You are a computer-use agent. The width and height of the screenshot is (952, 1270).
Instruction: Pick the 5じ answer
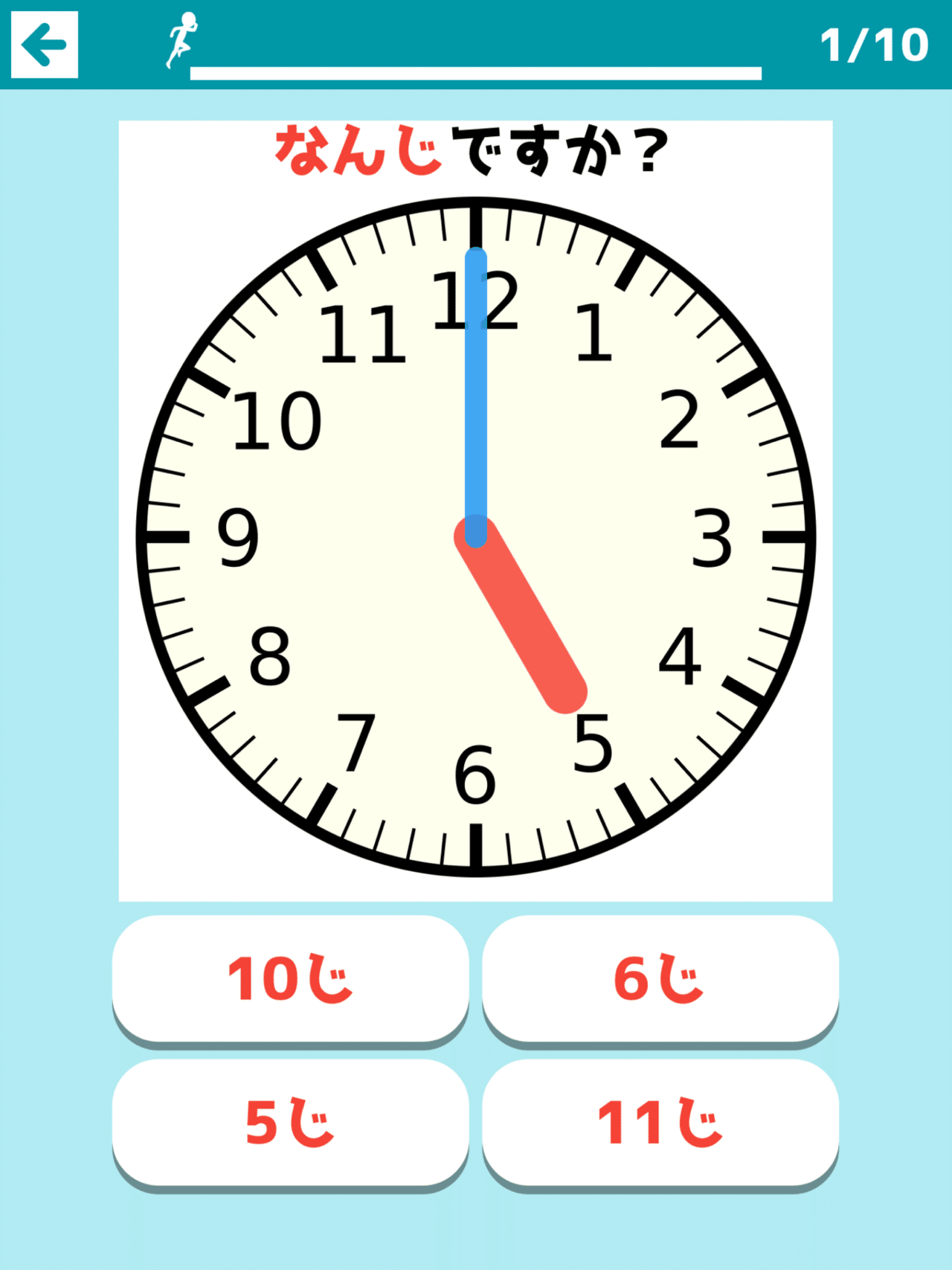[290, 1122]
